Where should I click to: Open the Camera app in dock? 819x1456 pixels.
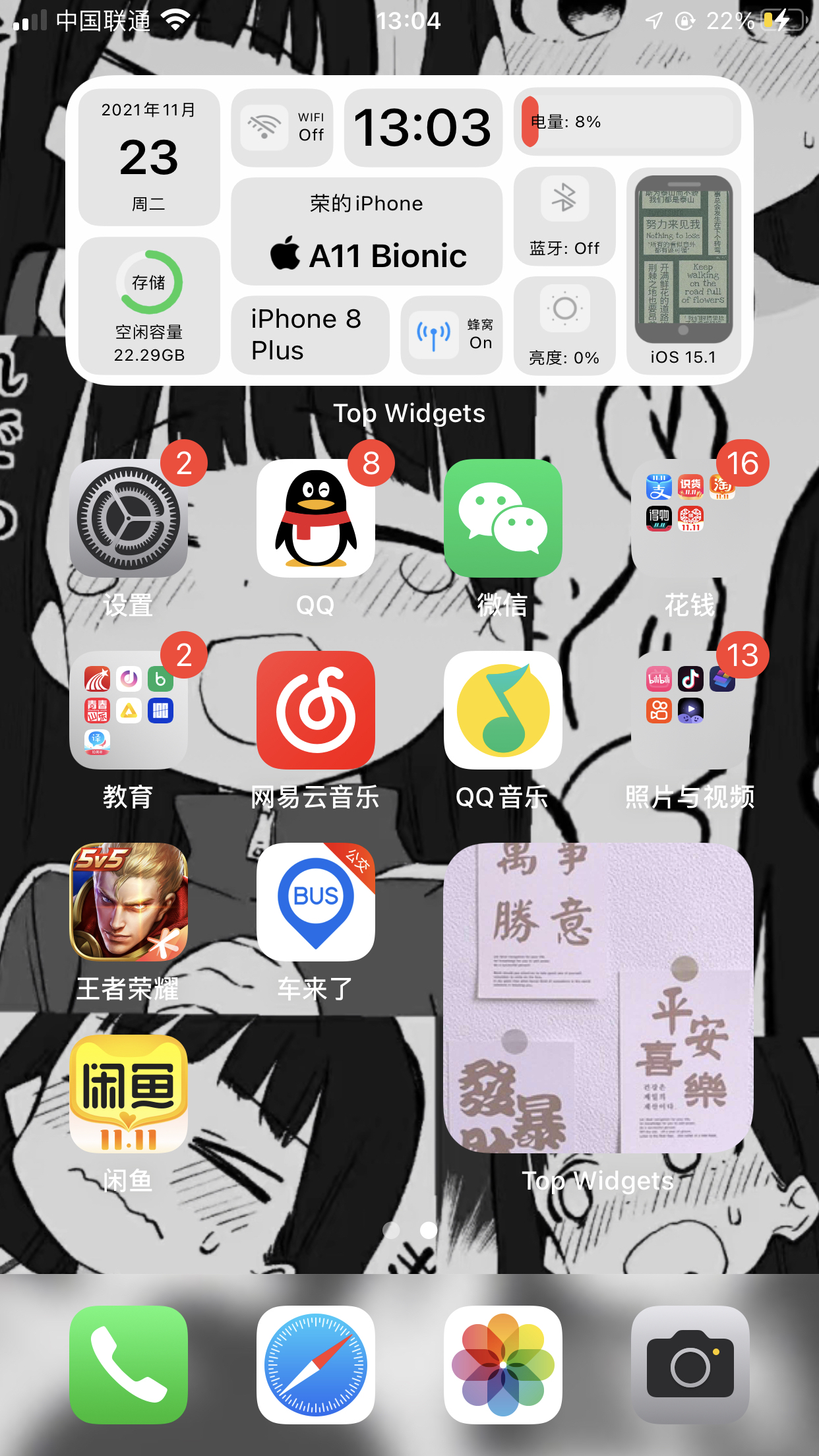coord(690,1364)
